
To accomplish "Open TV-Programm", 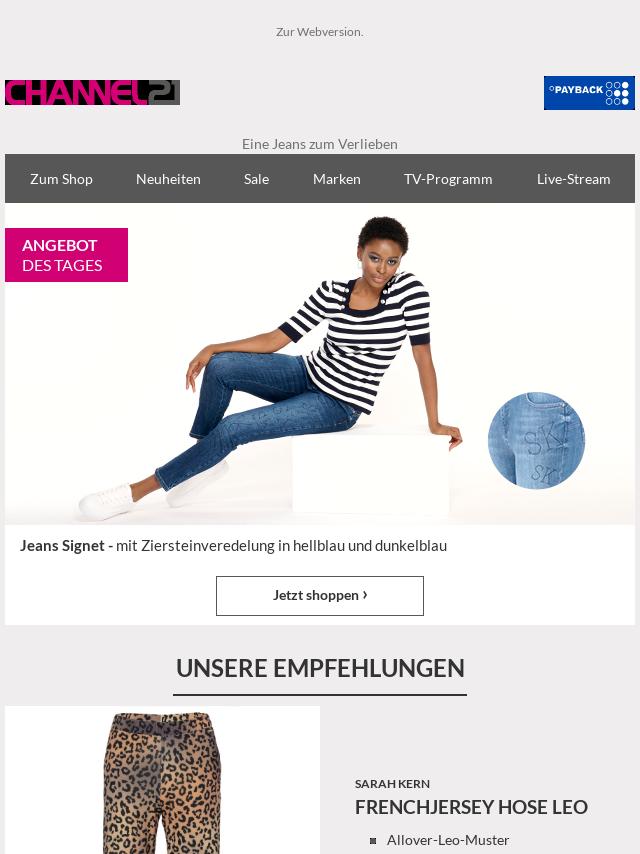I will click(448, 179).
